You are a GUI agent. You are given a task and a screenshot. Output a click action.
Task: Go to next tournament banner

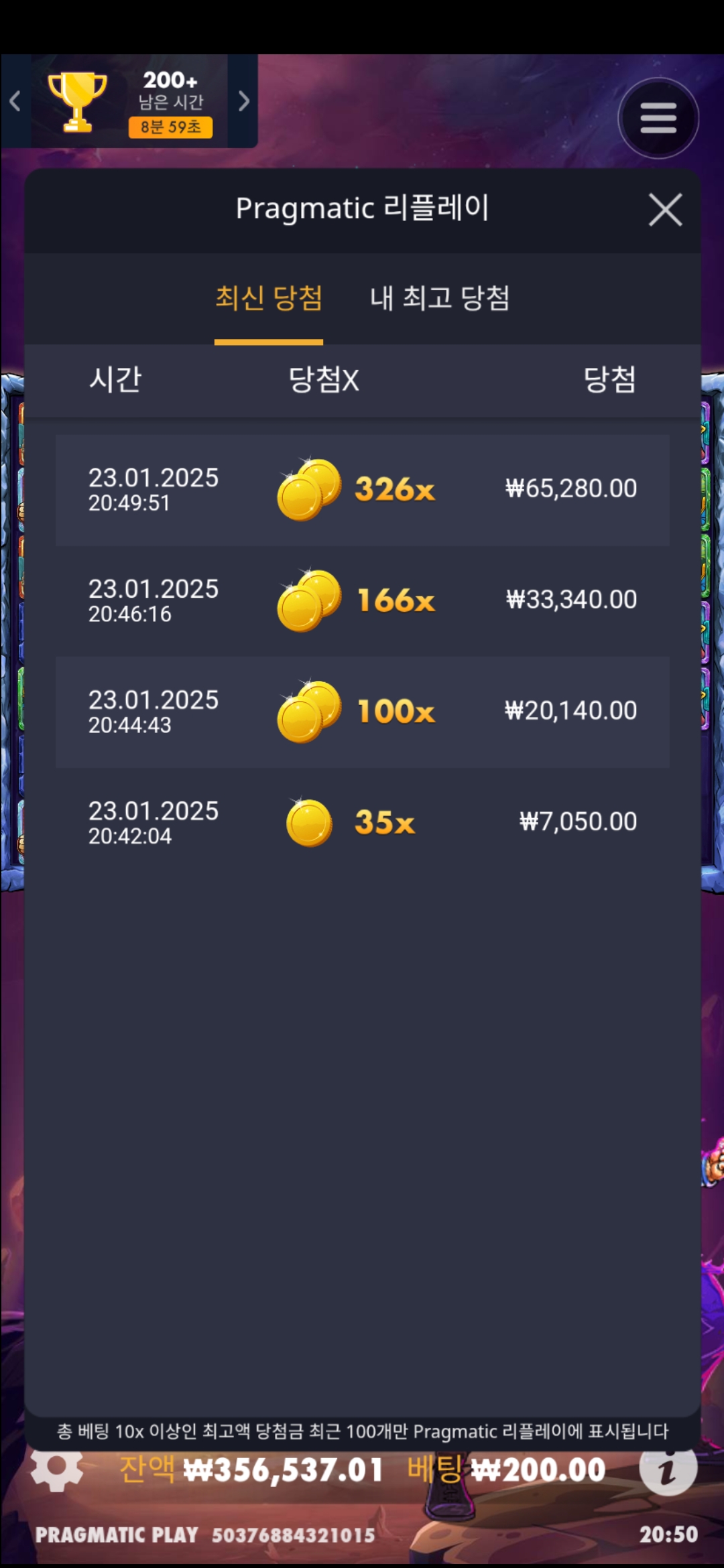[x=244, y=101]
